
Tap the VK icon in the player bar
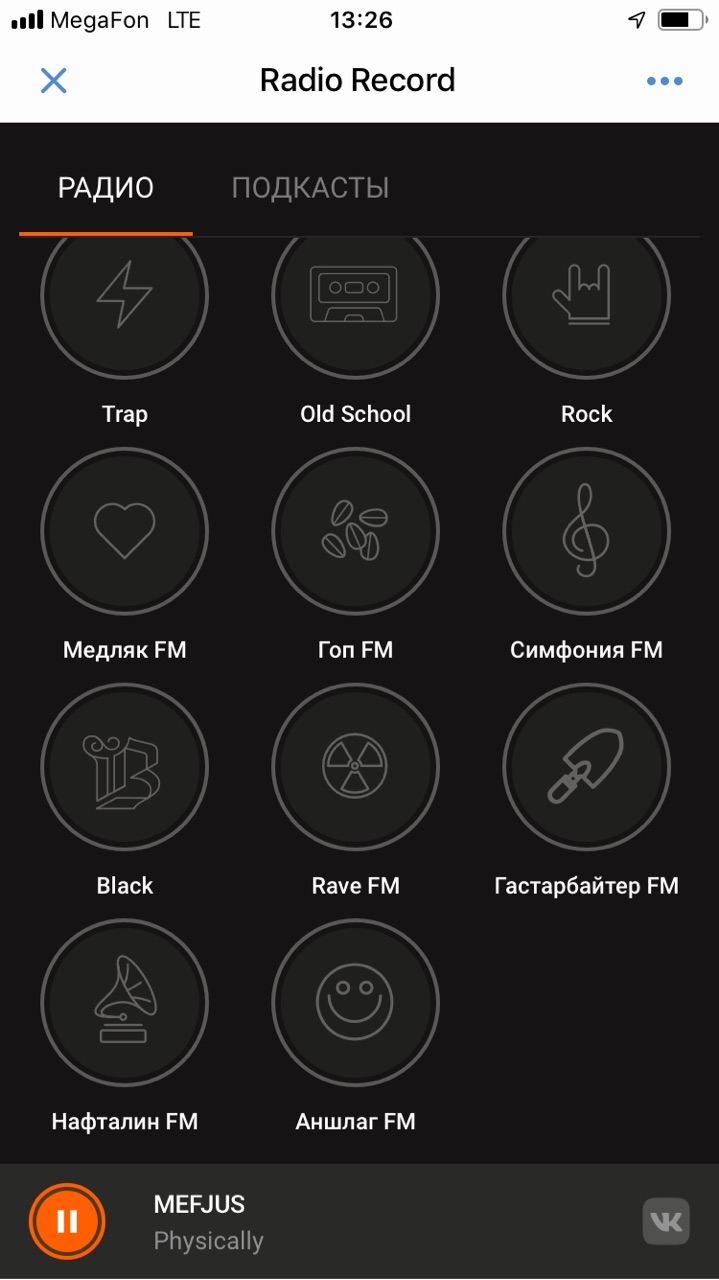665,1221
